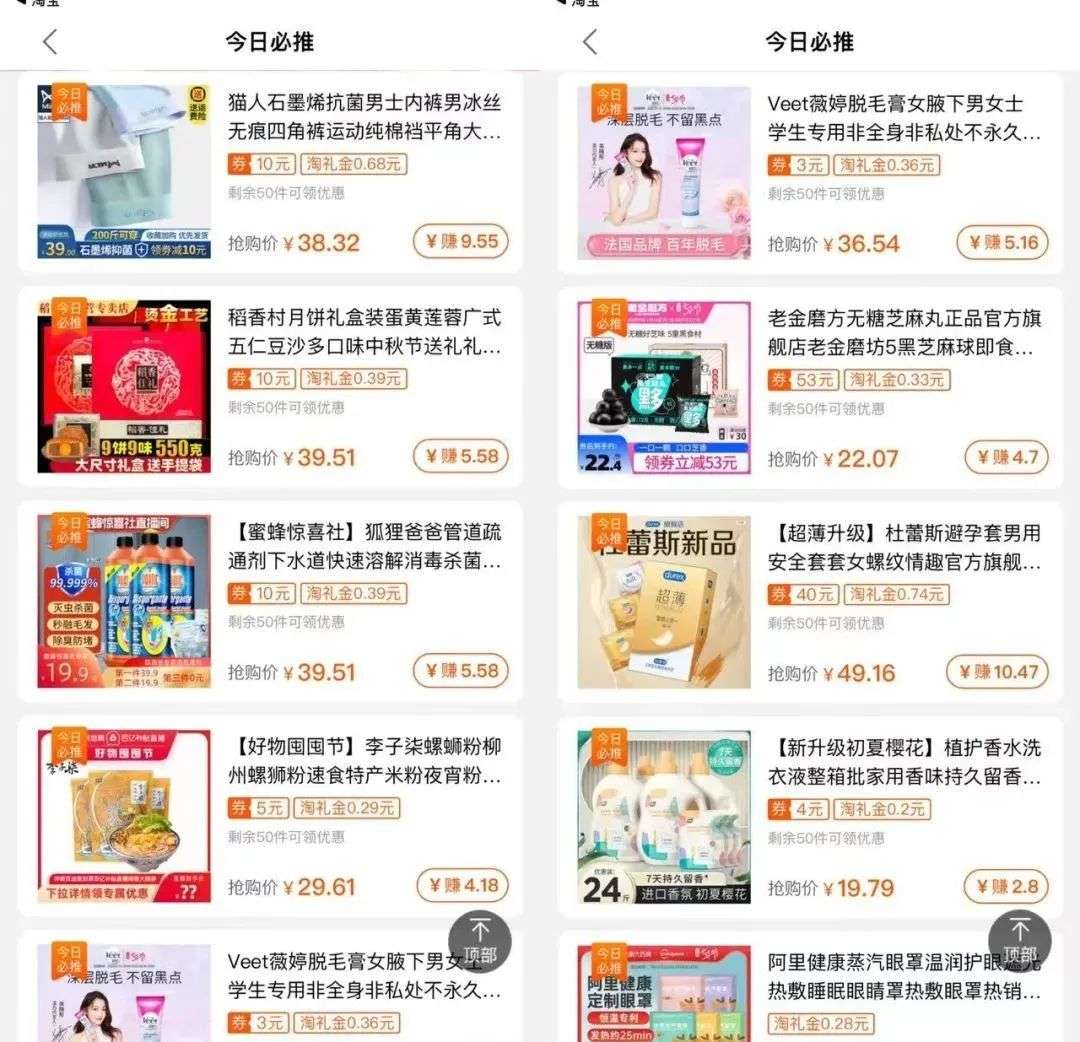Tap 赚 4.7 on the 芝麻丸 item
Viewport: 1080px width, 1042px height.
tap(1006, 457)
